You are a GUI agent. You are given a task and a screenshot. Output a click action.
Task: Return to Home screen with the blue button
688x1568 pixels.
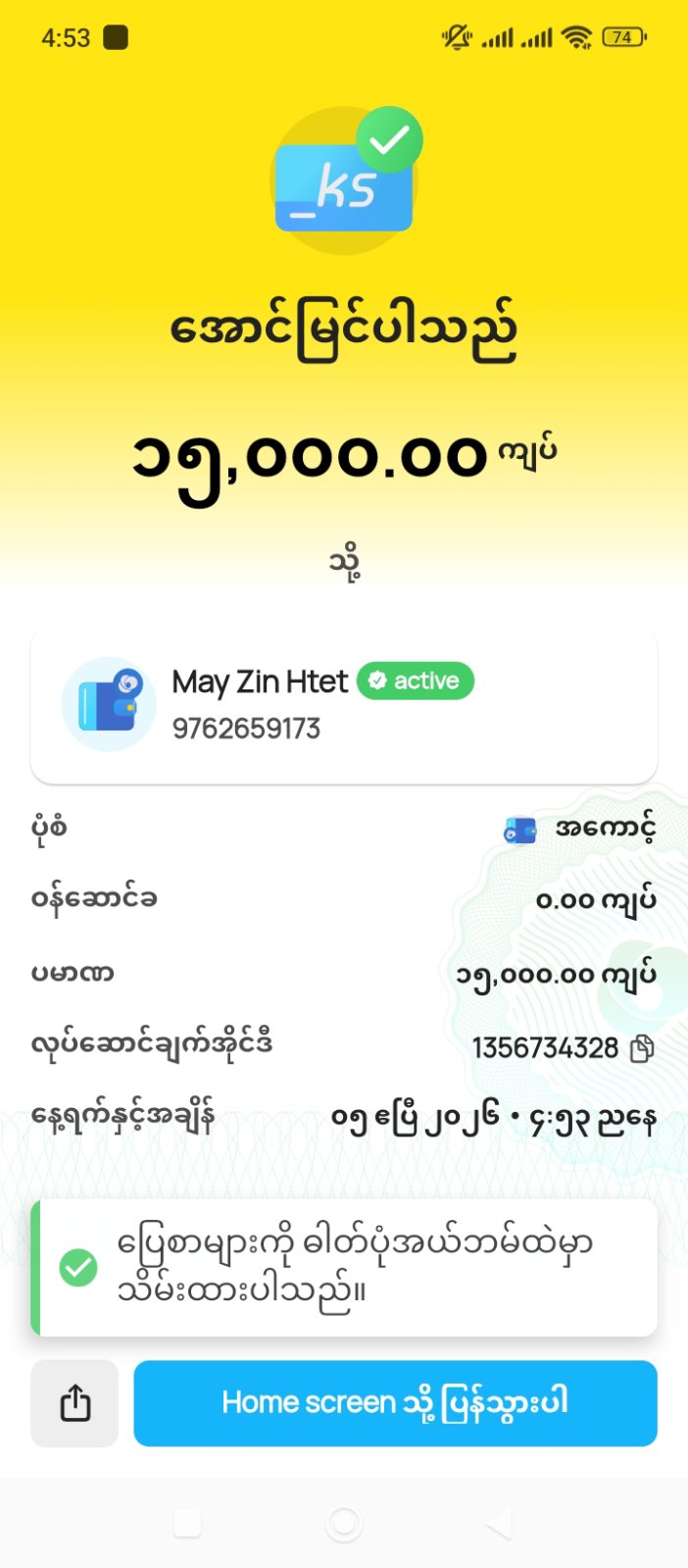[395, 1402]
